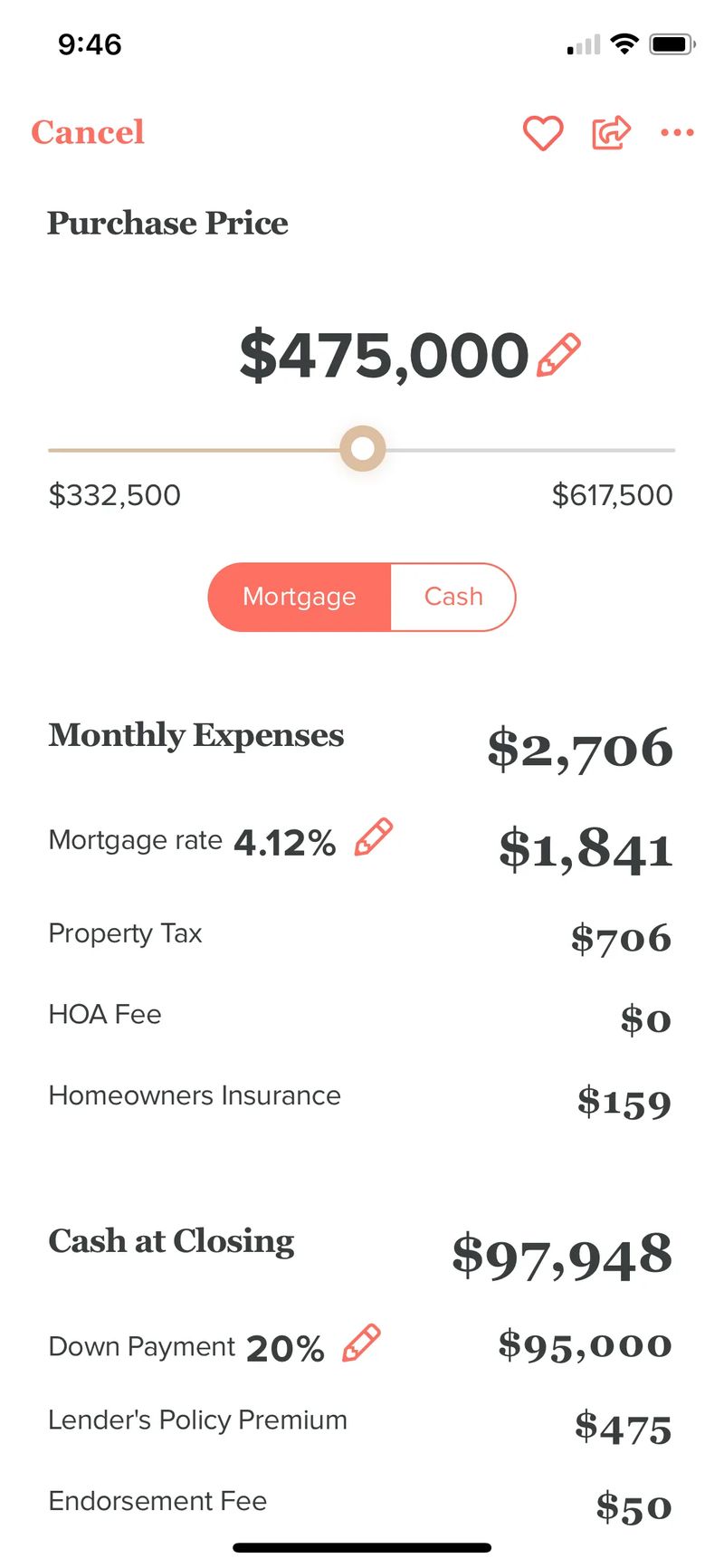The width and height of the screenshot is (724, 1568).
Task: Favorite this home with the heart icon
Action: click(x=543, y=133)
